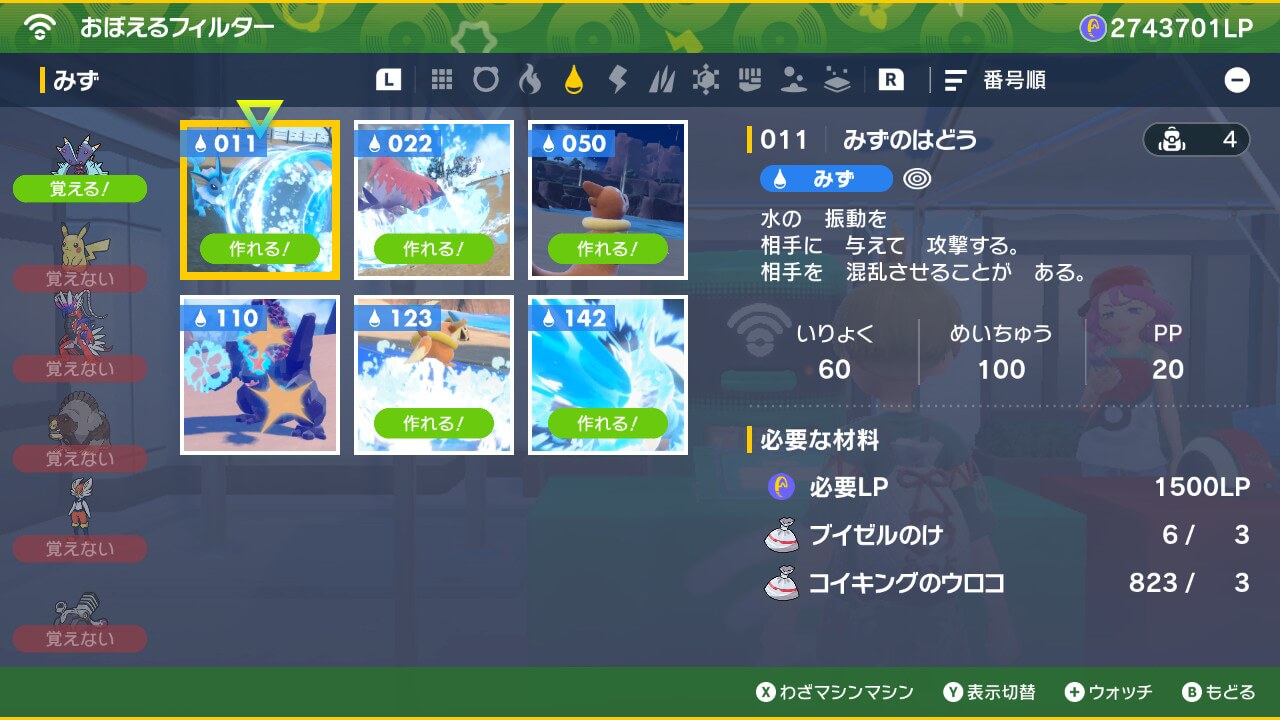Filter by Fighting type fist icon
The image size is (1280, 720).
point(750,80)
